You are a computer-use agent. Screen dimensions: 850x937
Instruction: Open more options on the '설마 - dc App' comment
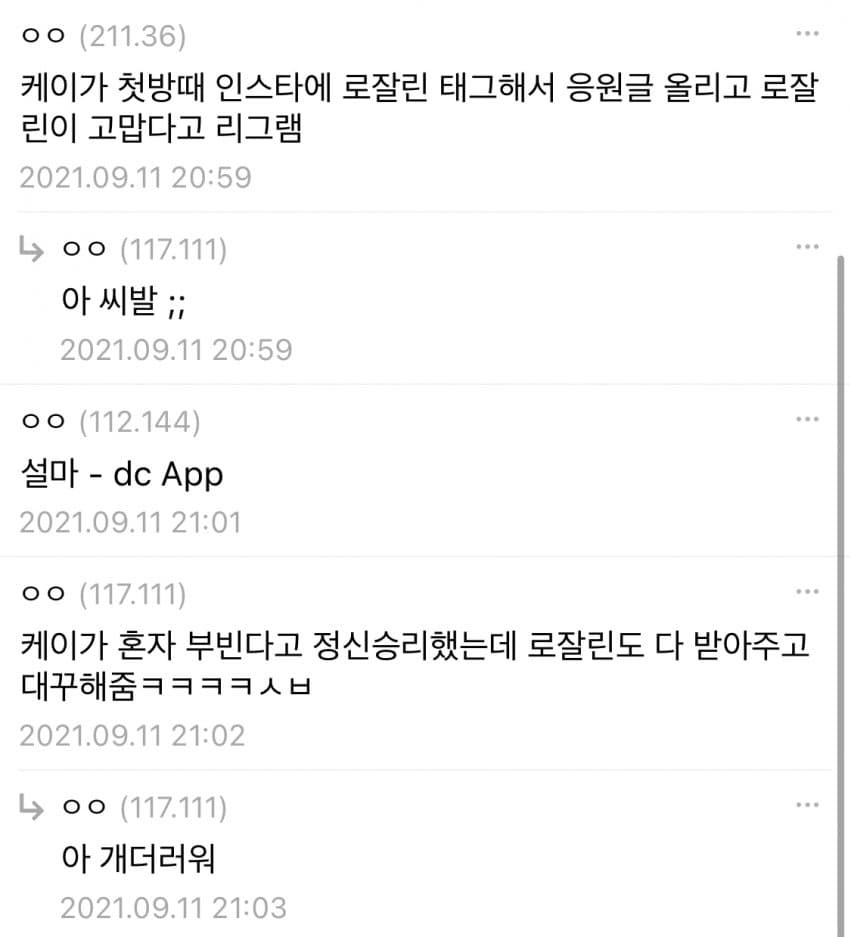pyautogui.click(x=807, y=419)
